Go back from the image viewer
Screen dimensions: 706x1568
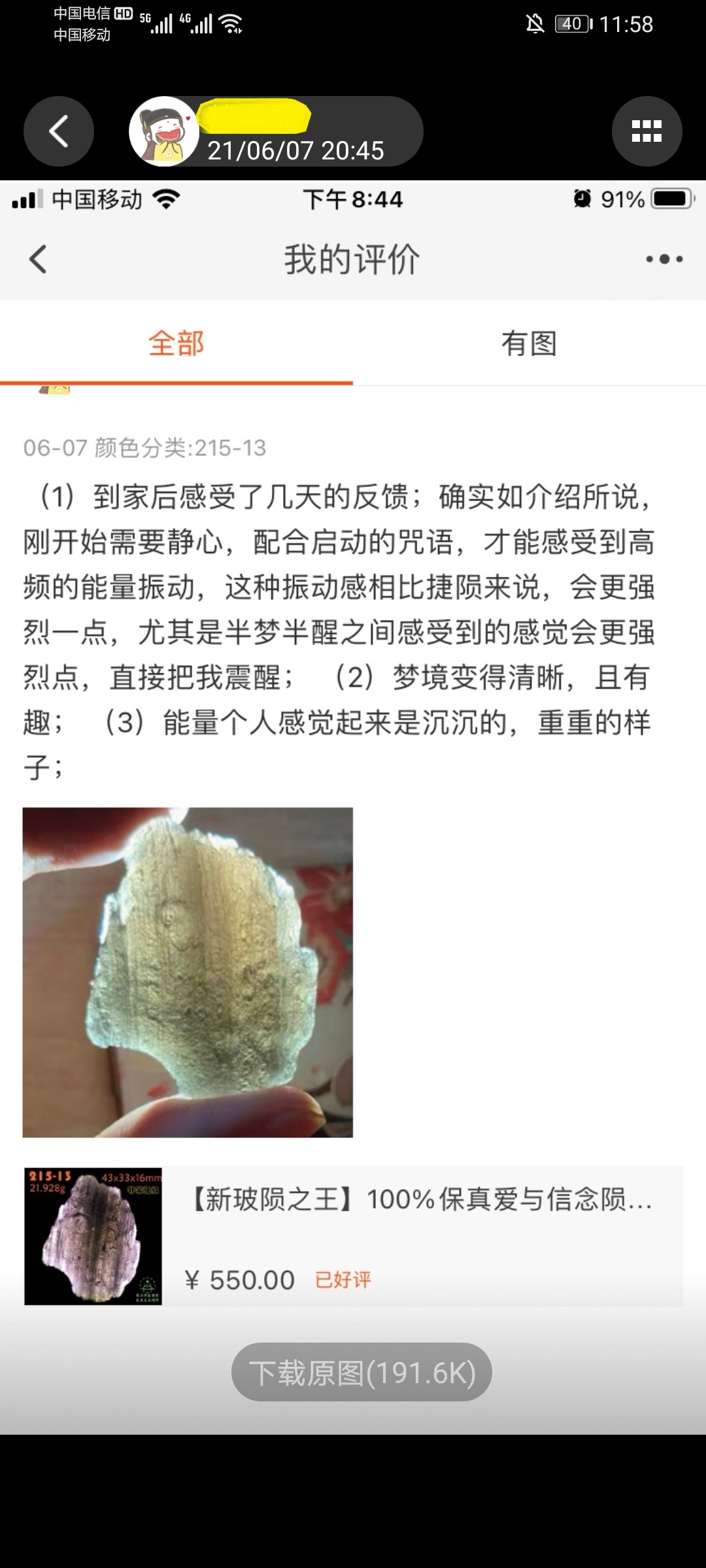click(x=59, y=131)
